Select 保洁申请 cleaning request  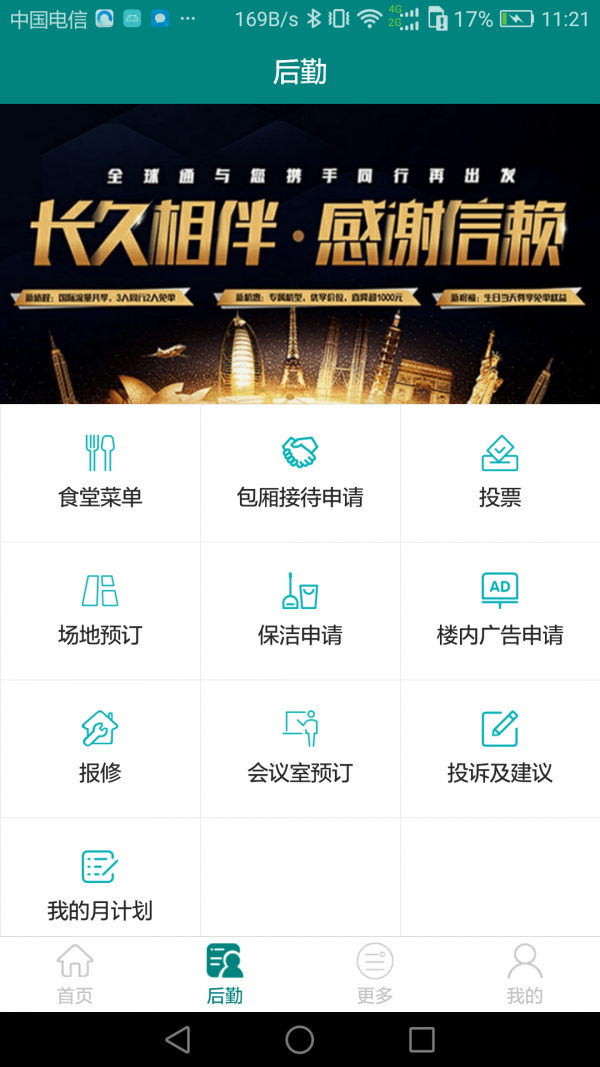point(300,610)
